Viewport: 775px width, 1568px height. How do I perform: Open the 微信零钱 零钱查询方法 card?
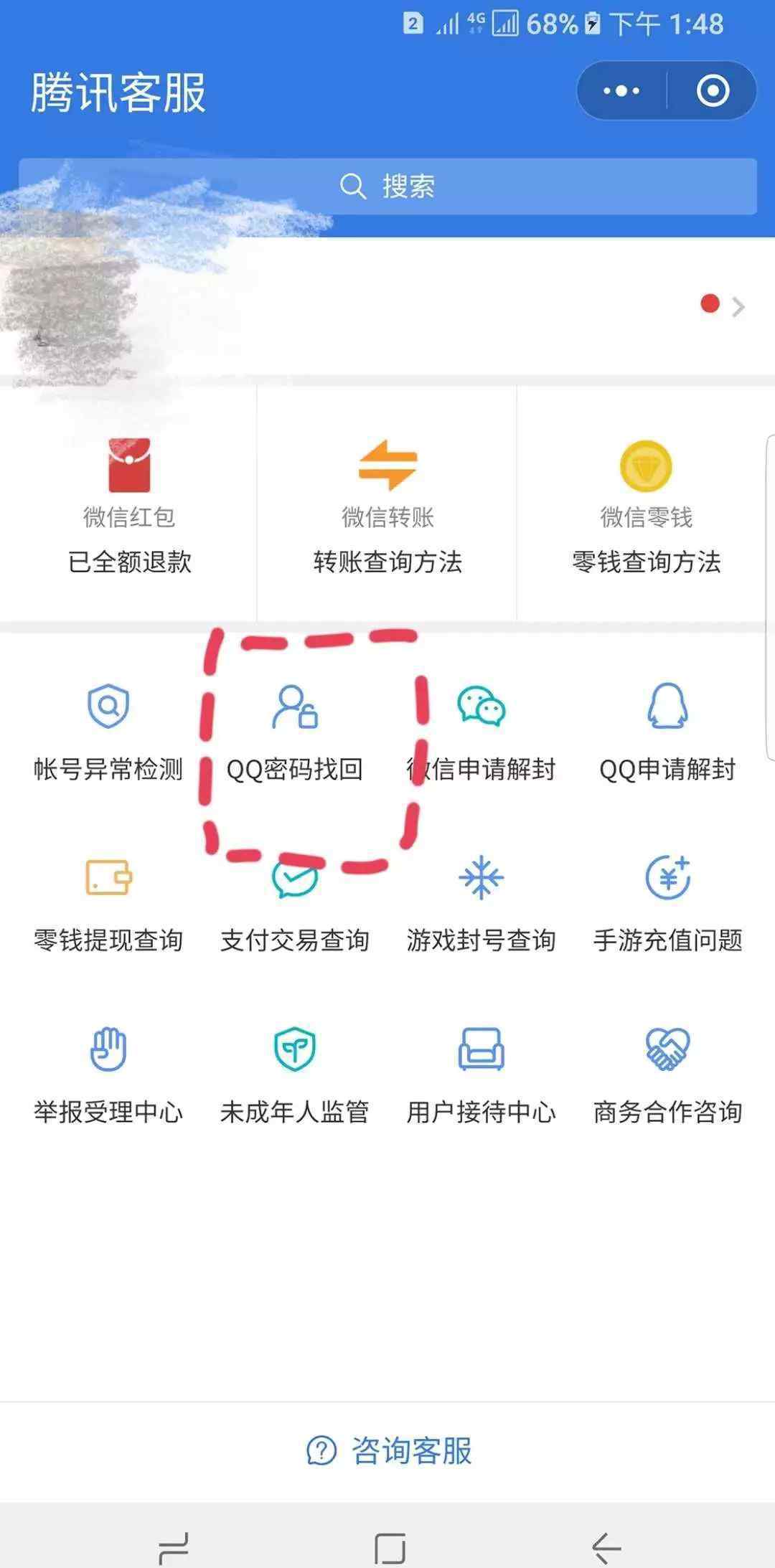pos(646,505)
